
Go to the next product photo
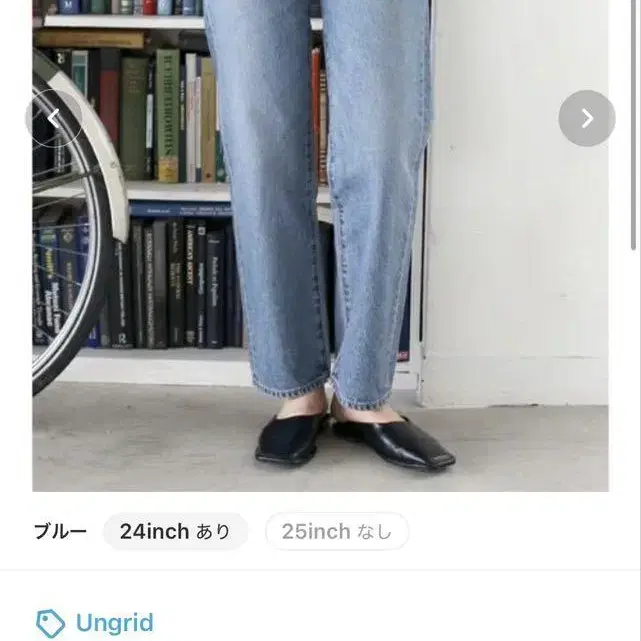tap(587, 118)
